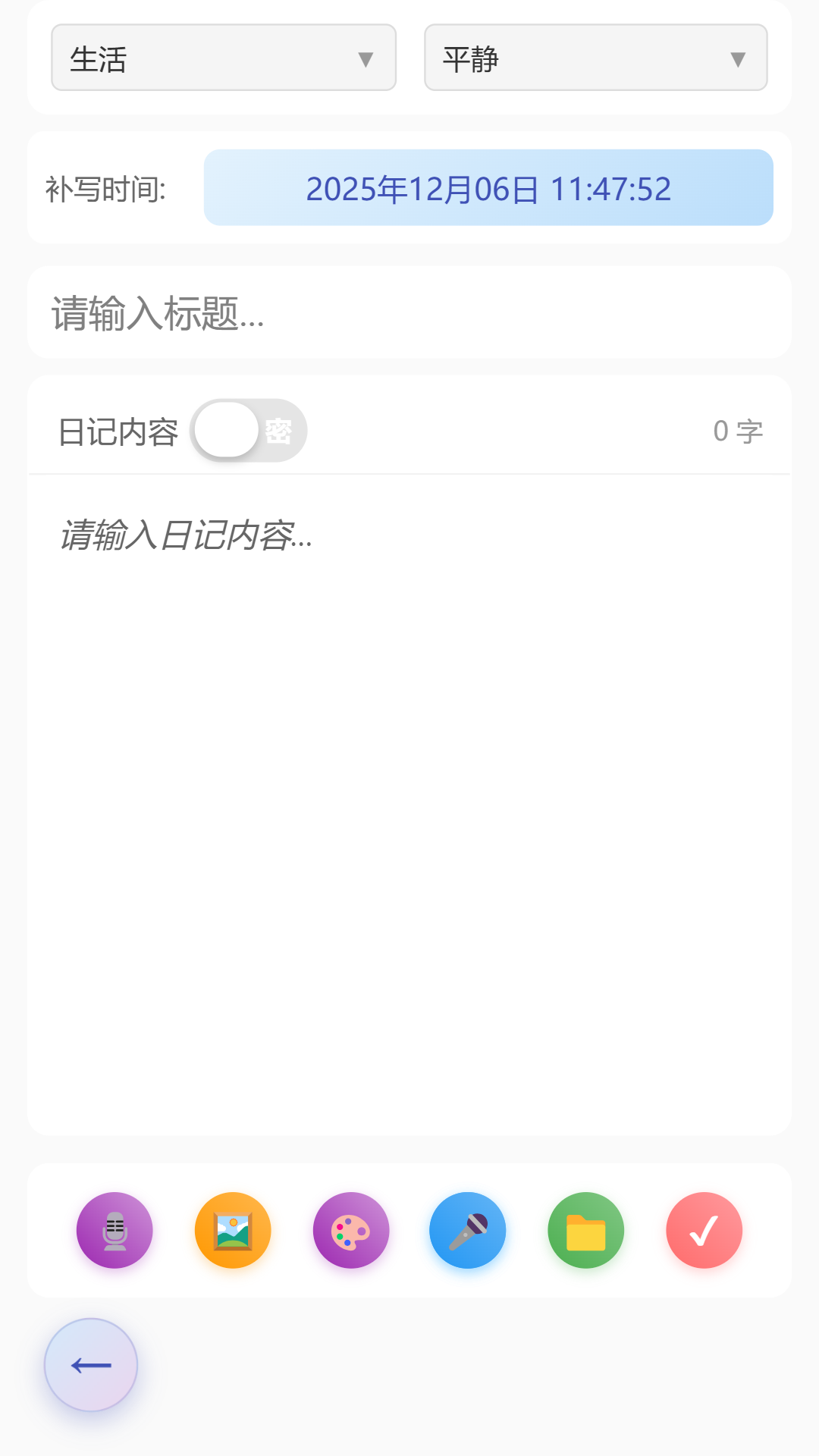Click the mood dropdown triangle
The image size is (819, 1456).
coord(737,58)
